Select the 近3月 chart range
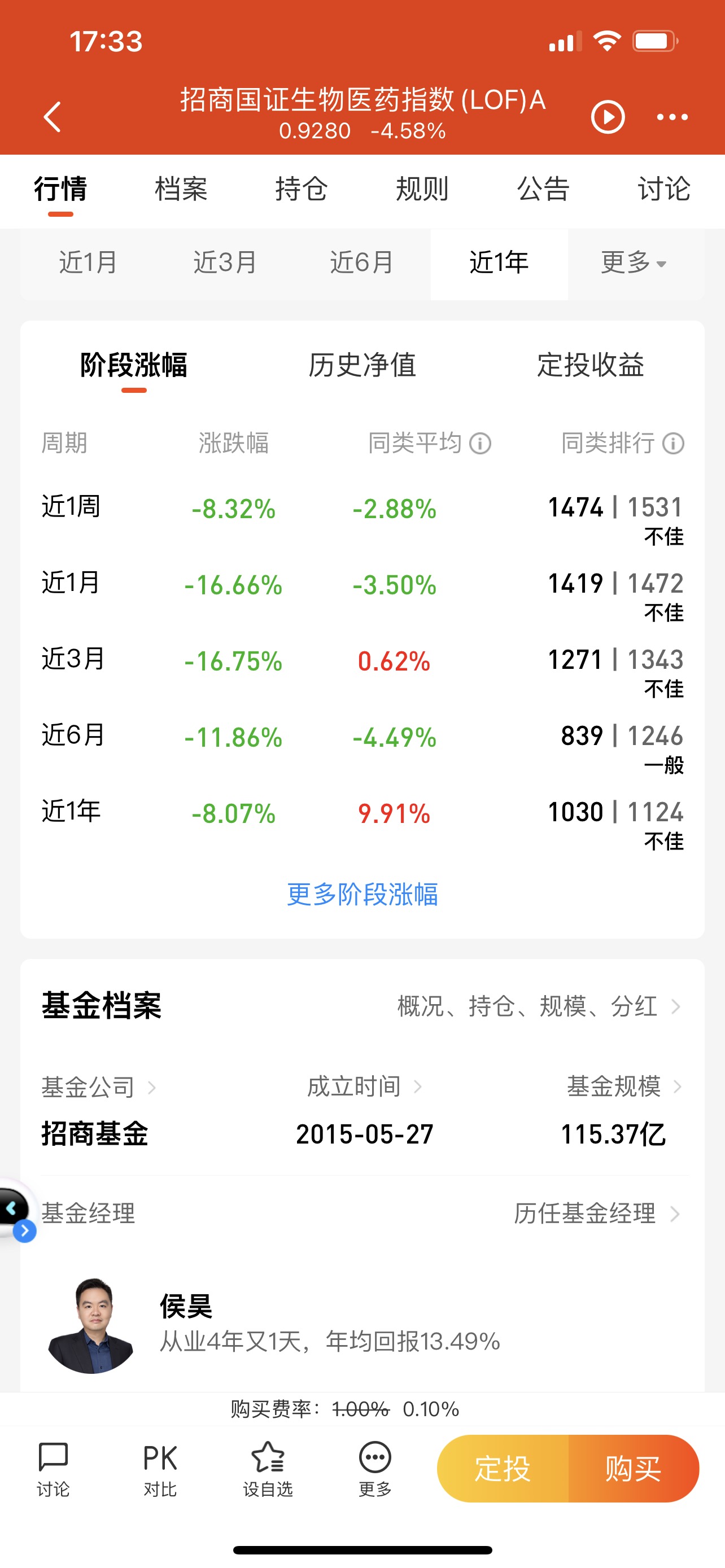 tap(225, 263)
